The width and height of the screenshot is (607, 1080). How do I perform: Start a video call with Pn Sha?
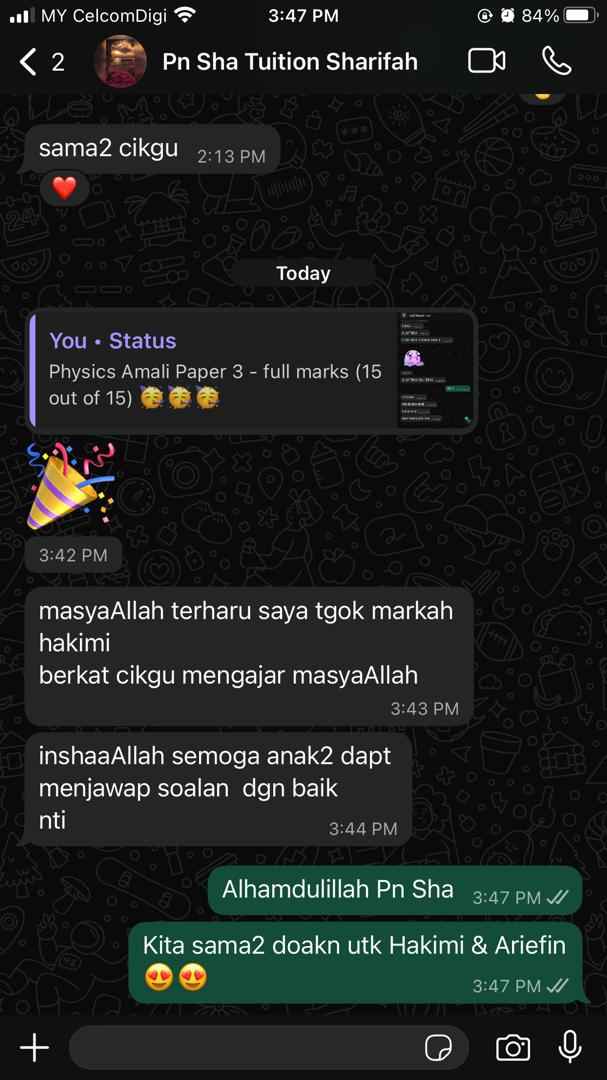point(486,62)
